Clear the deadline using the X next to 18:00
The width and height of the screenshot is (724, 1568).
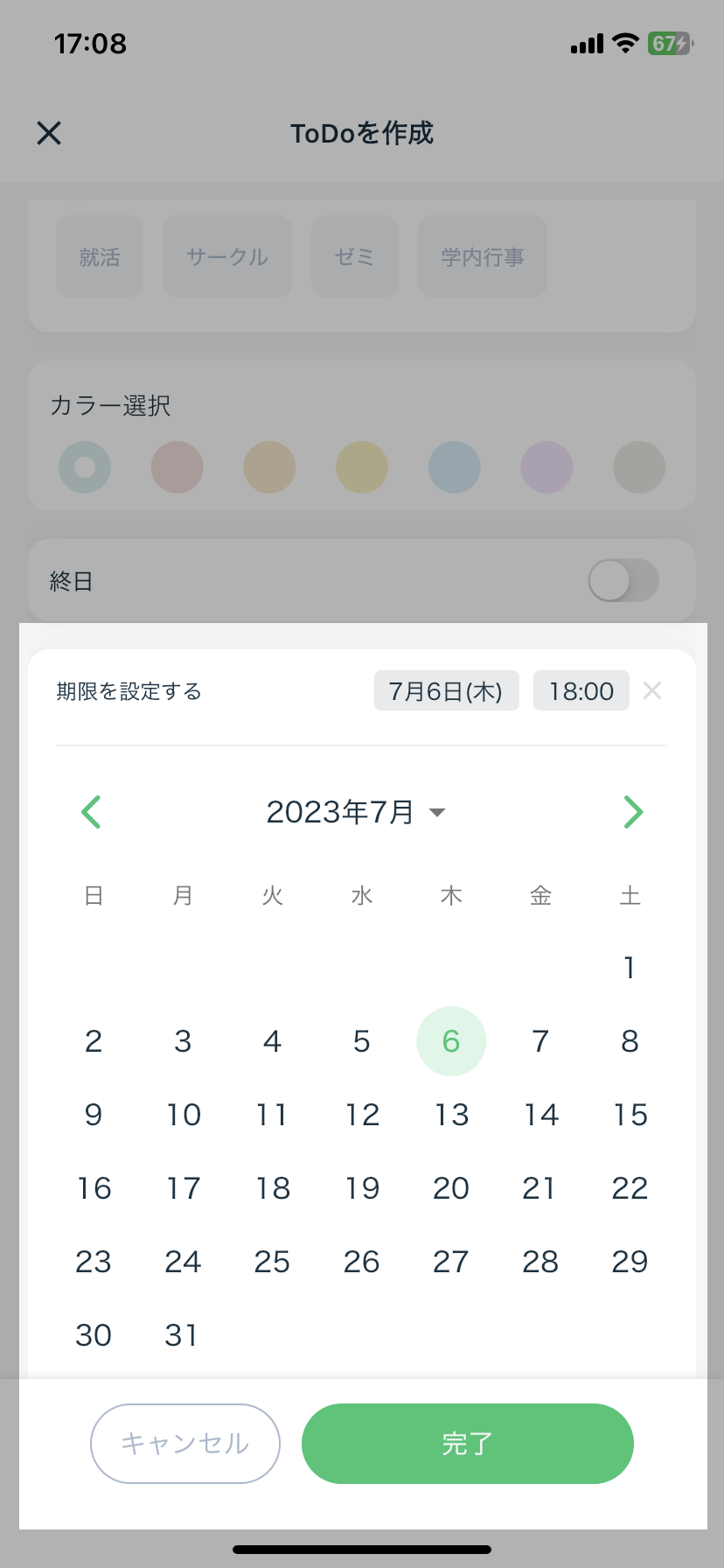pos(652,690)
